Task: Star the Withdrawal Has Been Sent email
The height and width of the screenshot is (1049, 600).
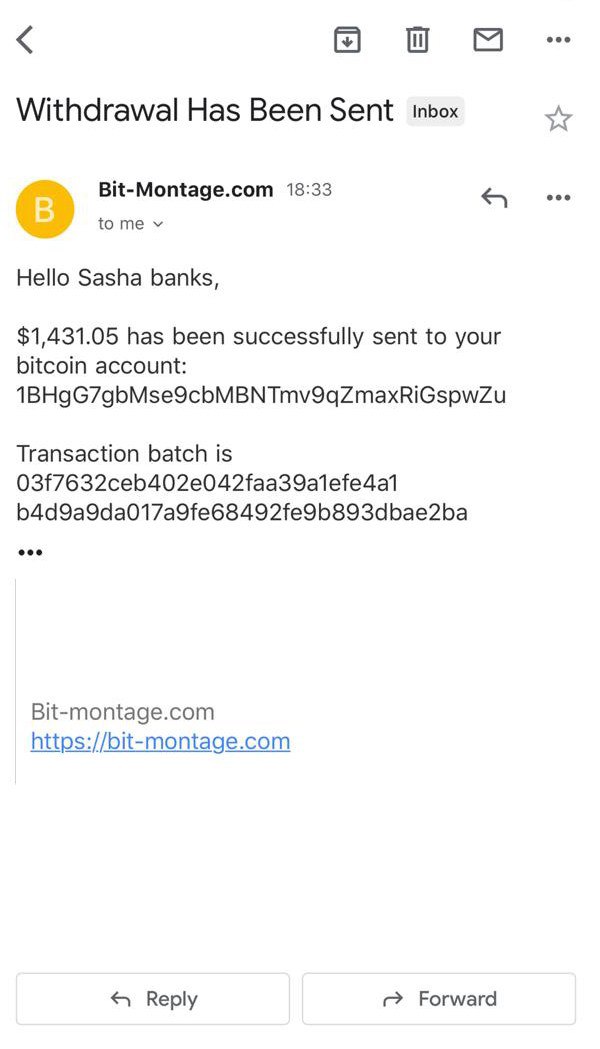Action: [x=558, y=120]
